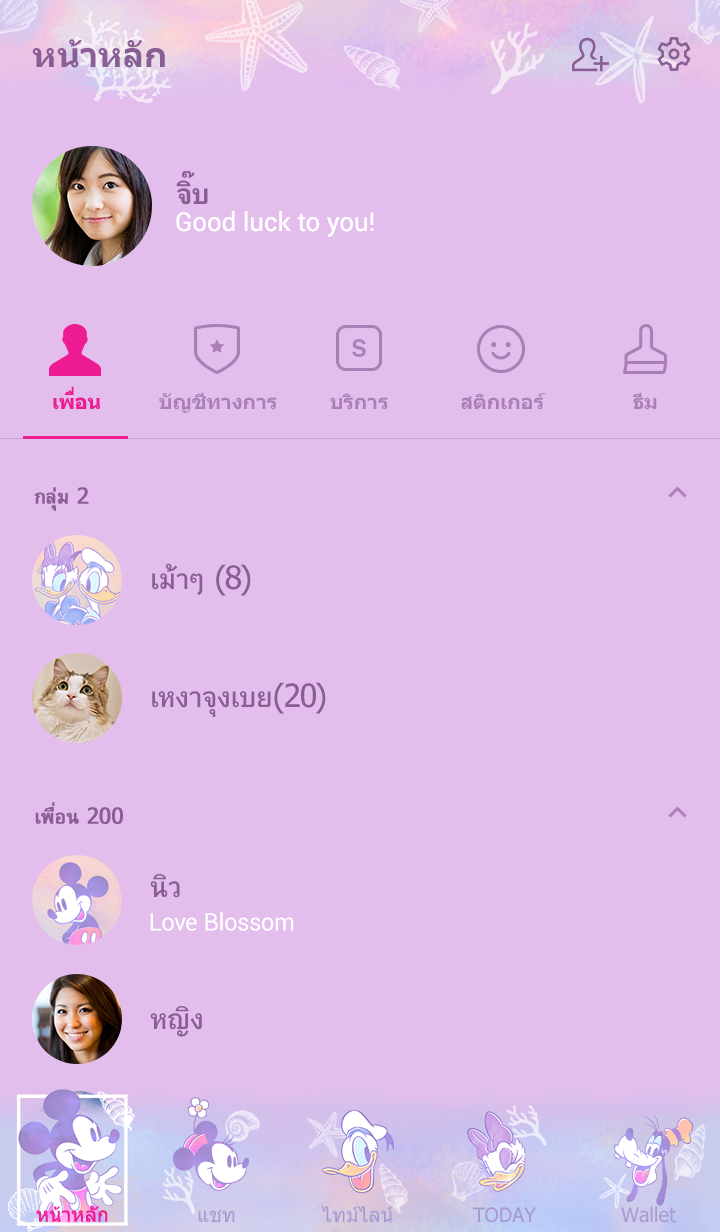Open the add friend icon

(x=590, y=55)
